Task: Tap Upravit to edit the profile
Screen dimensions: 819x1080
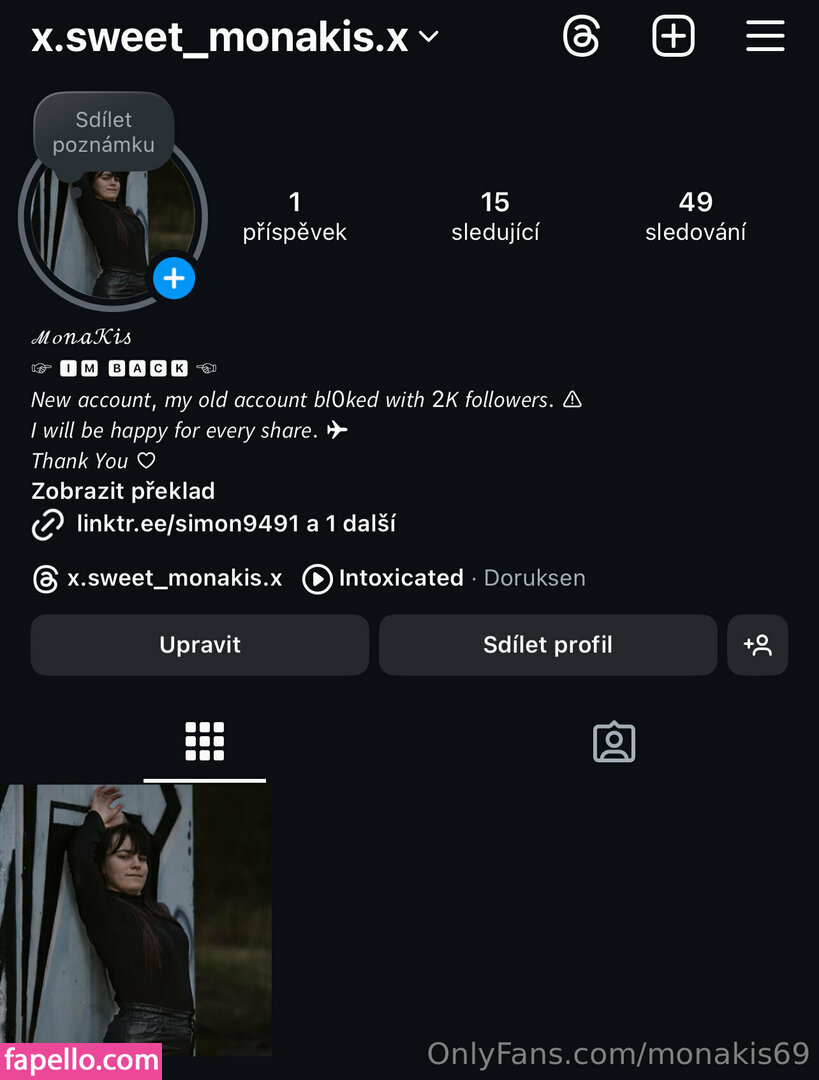Action: (x=200, y=645)
